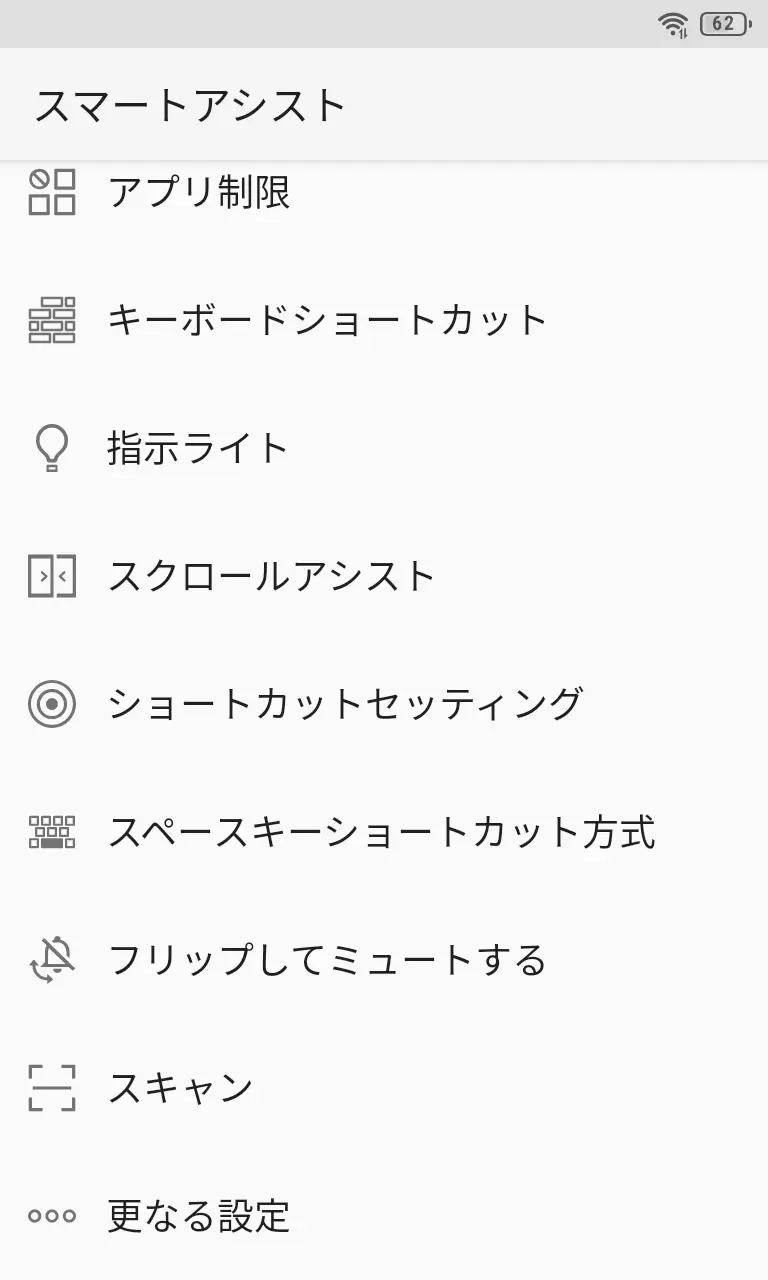Open ショートカットセッティング
Image resolution: width=768 pixels, height=1280 pixels.
[344, 705]
